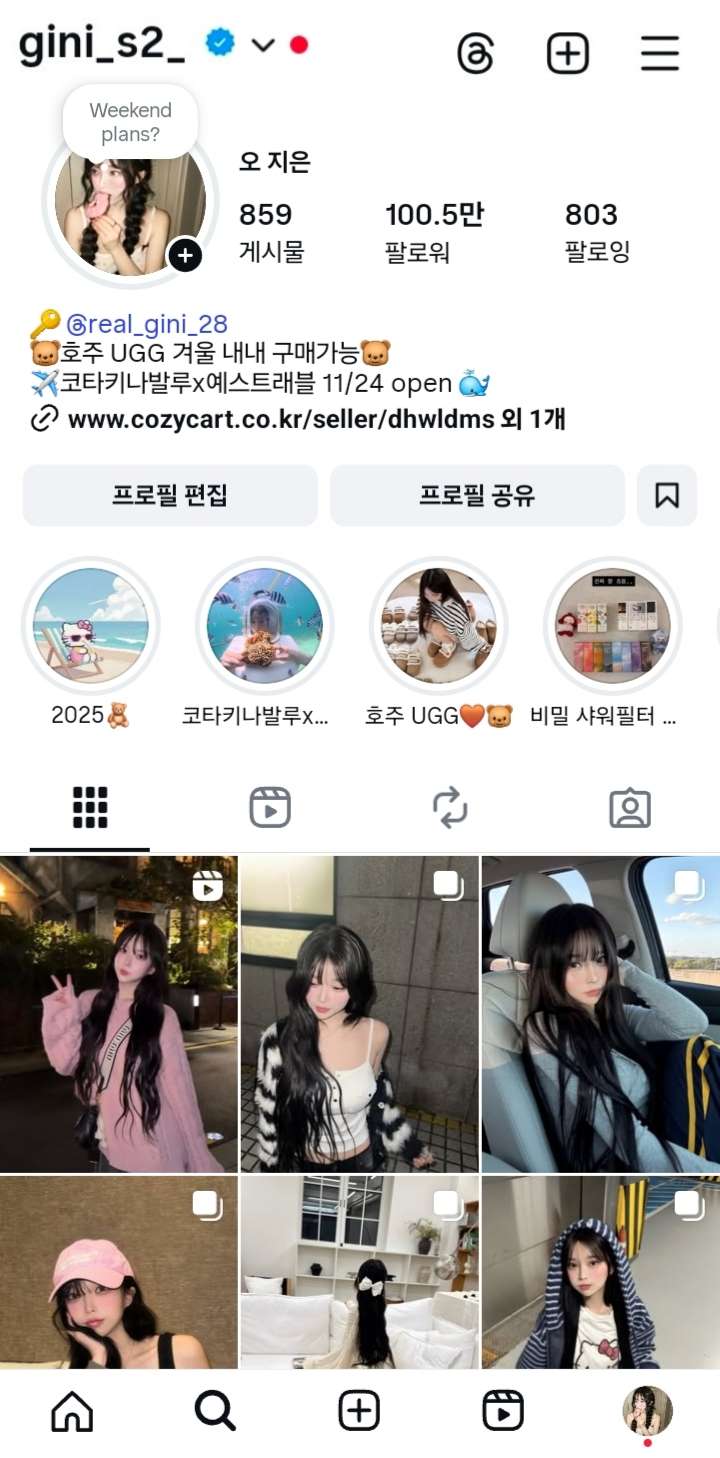
Task: Create a new post from the top bar
Action: tap(568, 53)
